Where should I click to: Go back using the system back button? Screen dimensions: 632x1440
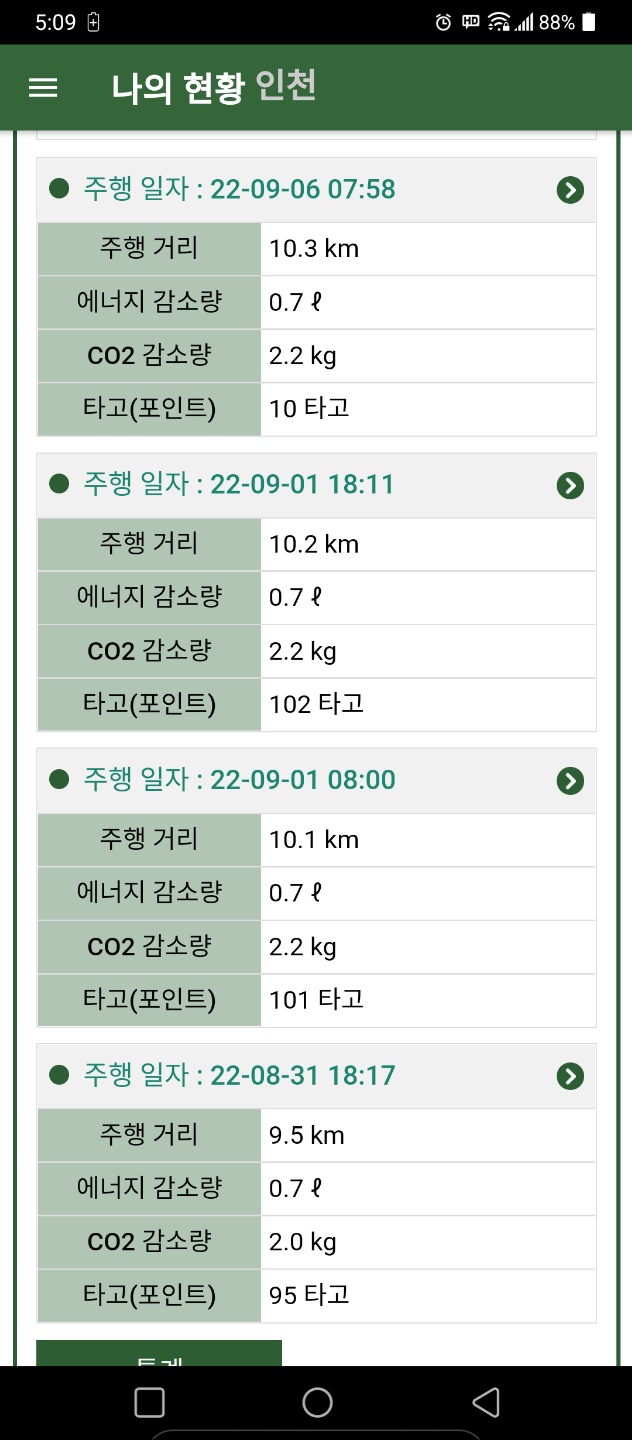pos(486,1402)
